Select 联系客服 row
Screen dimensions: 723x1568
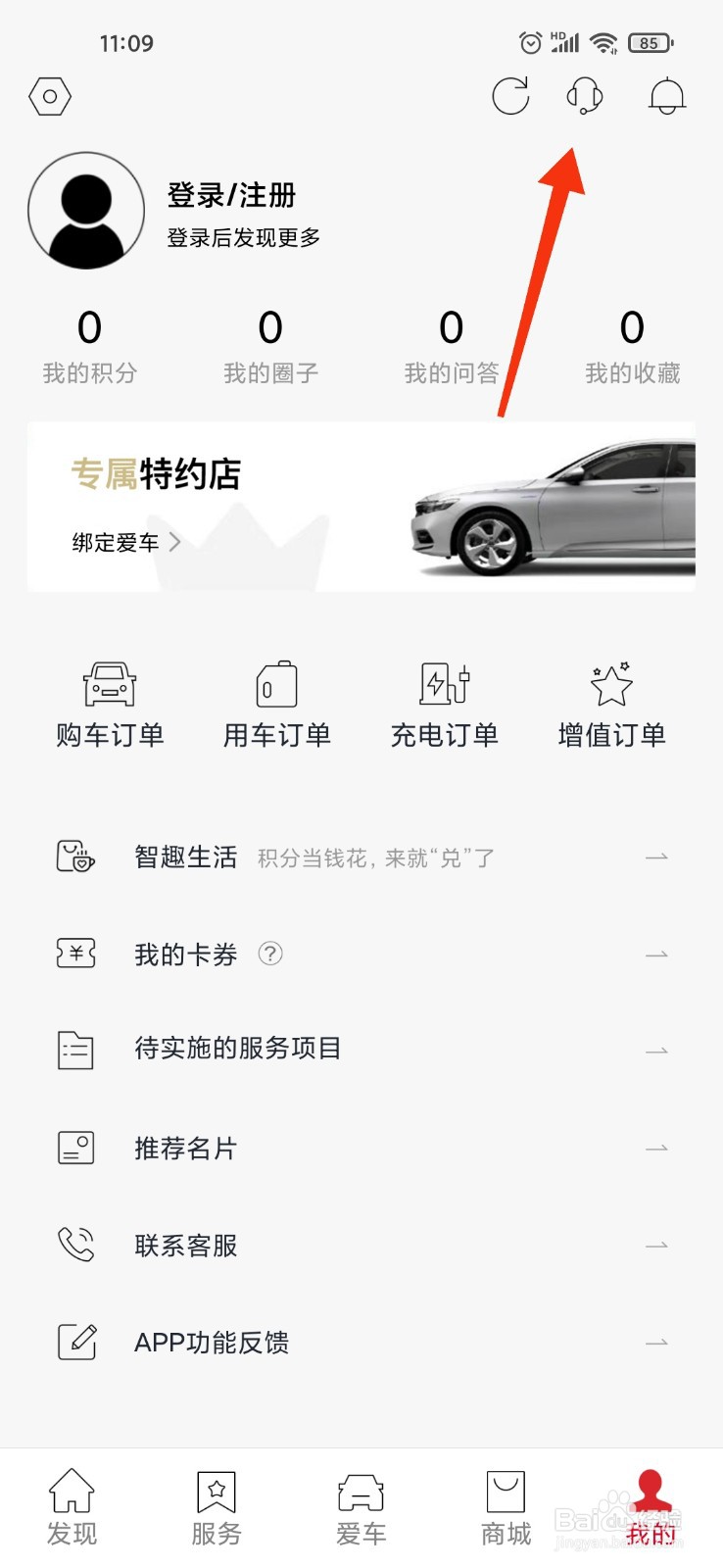361,1245
